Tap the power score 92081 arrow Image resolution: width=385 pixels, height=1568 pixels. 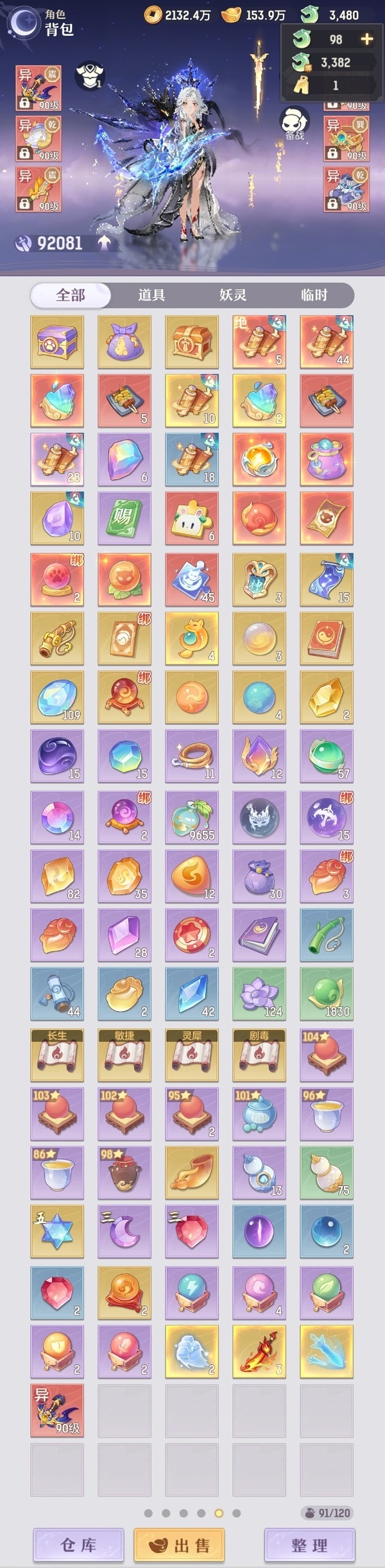coord(105,242)
